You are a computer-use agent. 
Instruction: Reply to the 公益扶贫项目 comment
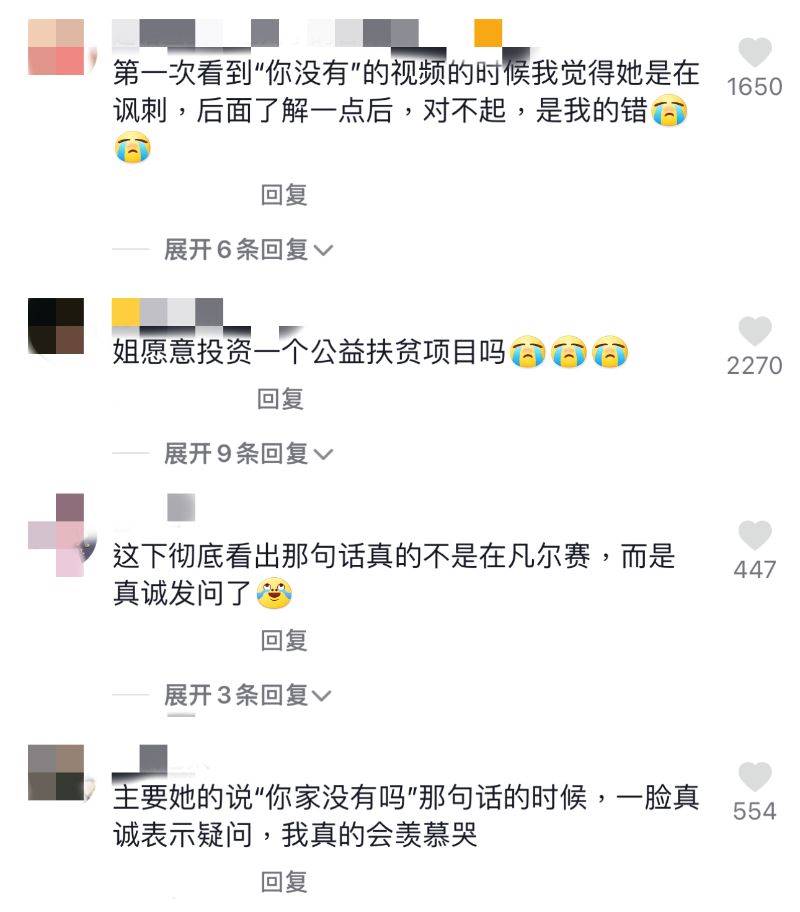[x=280, y=399]
